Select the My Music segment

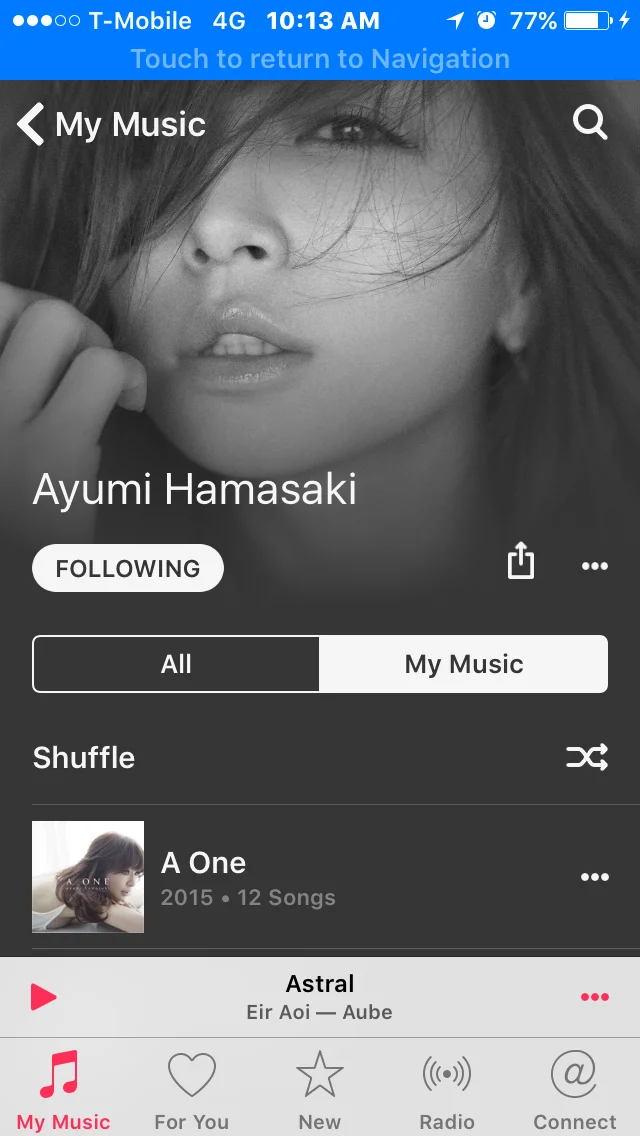pos(464,664)
